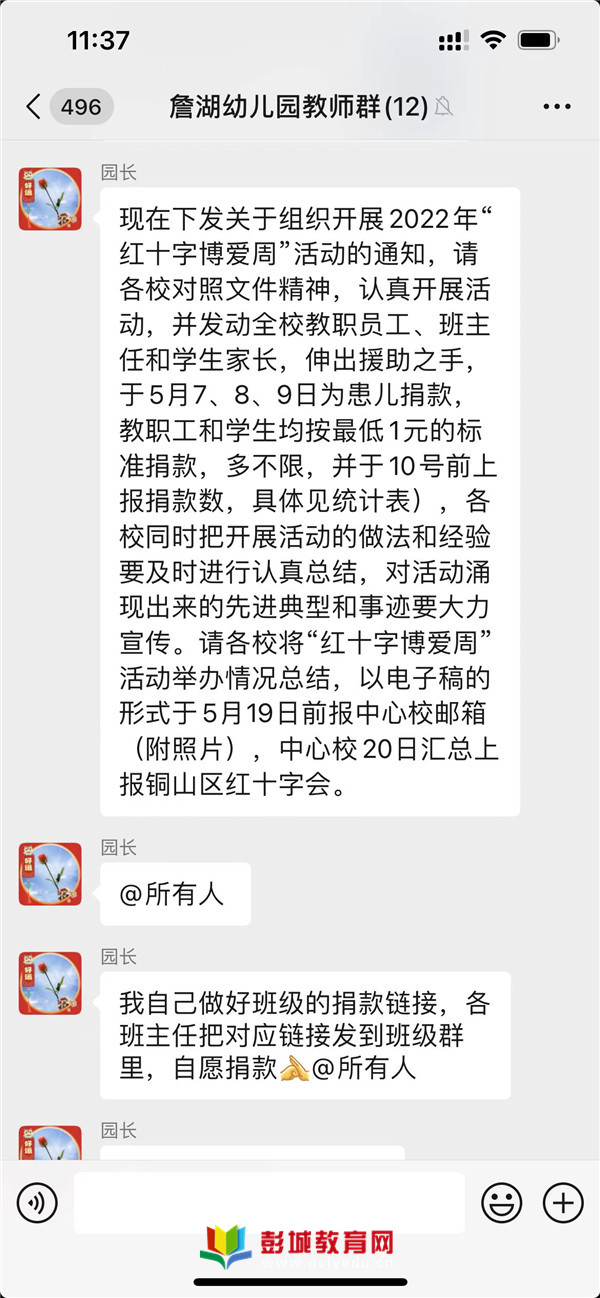Tap the message text field
Screen dimensions: 600x1298
pyautogui.click(x=269, y=1203)
